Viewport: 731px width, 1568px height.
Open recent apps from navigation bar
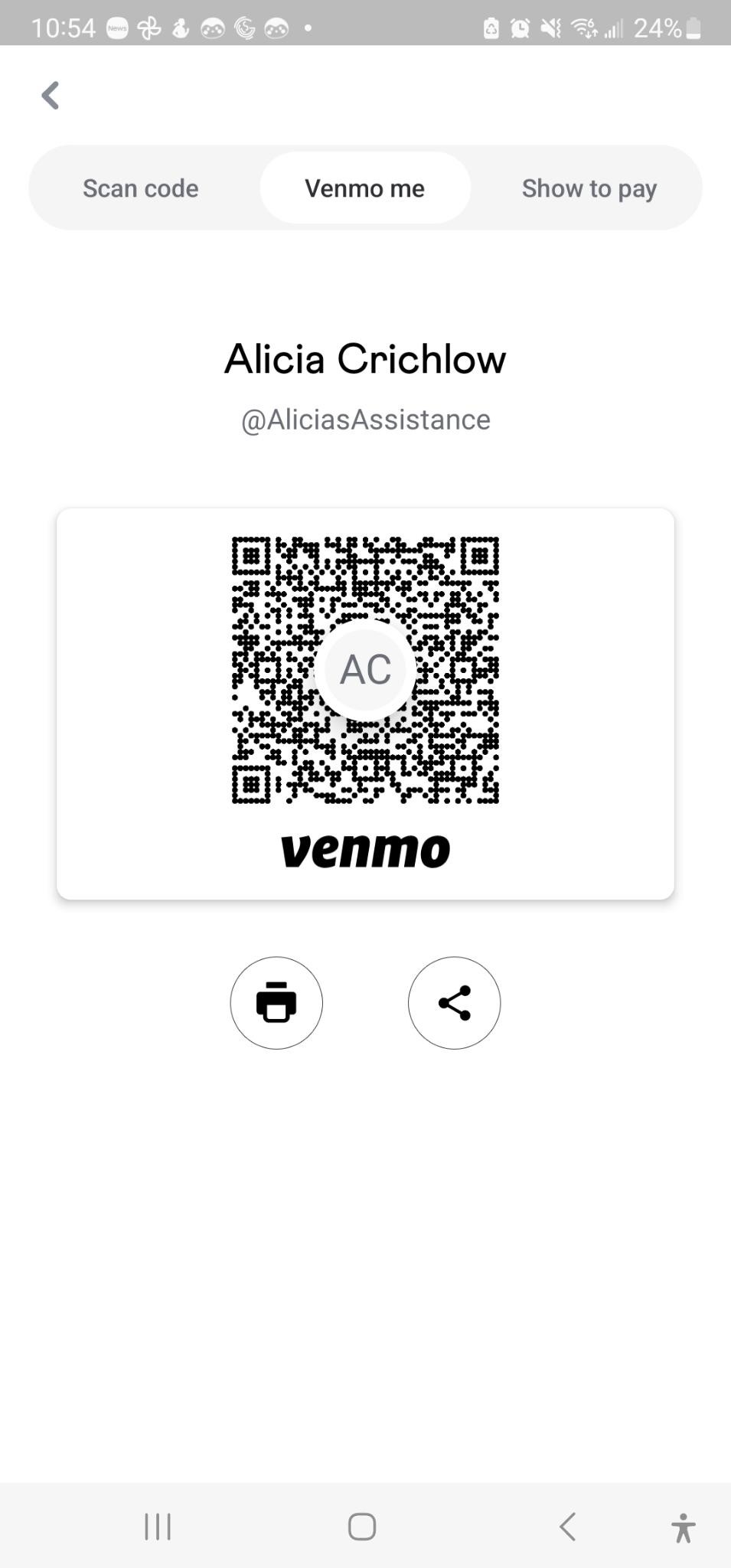point(158,1527)
